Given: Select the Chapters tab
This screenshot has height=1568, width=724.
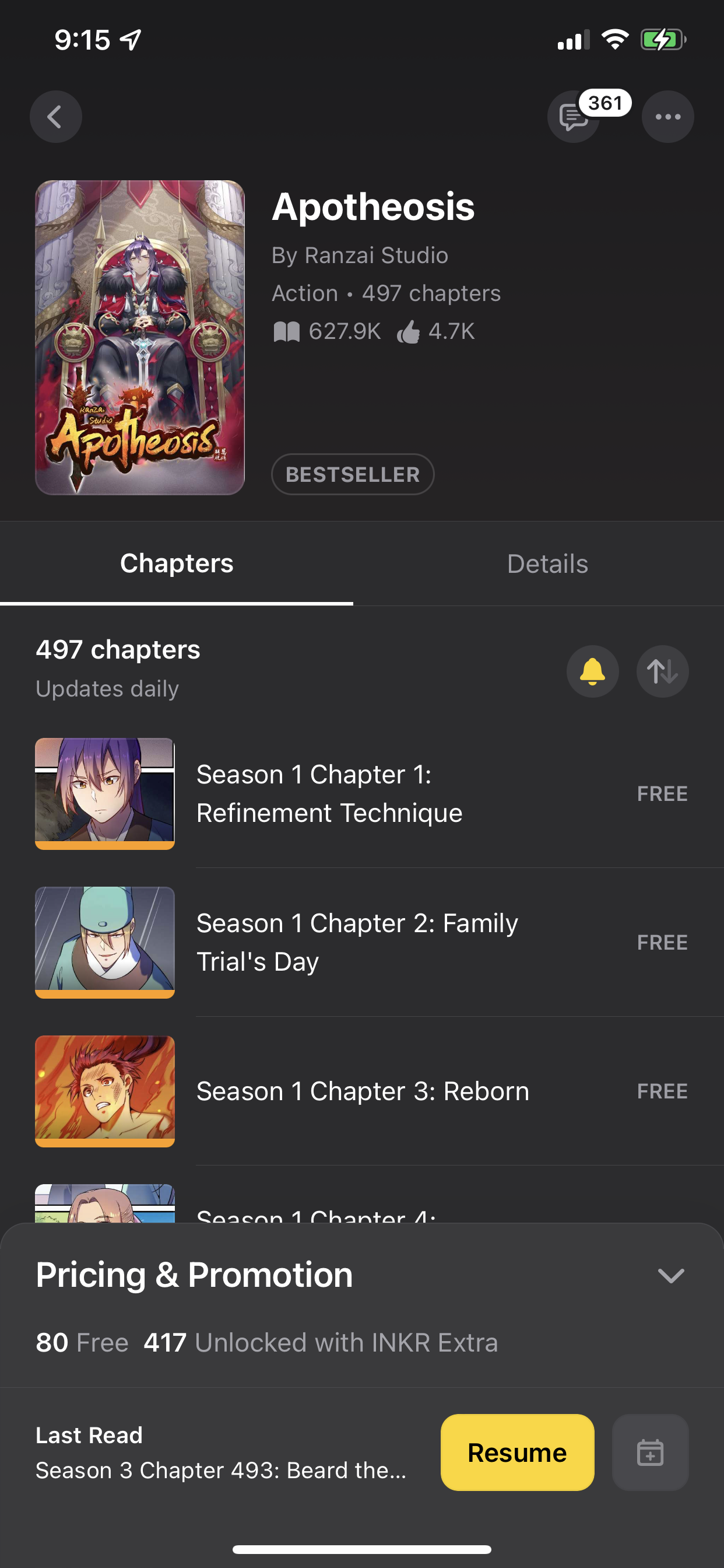Looking at the screenshot, I should pyautogui.click(x=177, y=563).
